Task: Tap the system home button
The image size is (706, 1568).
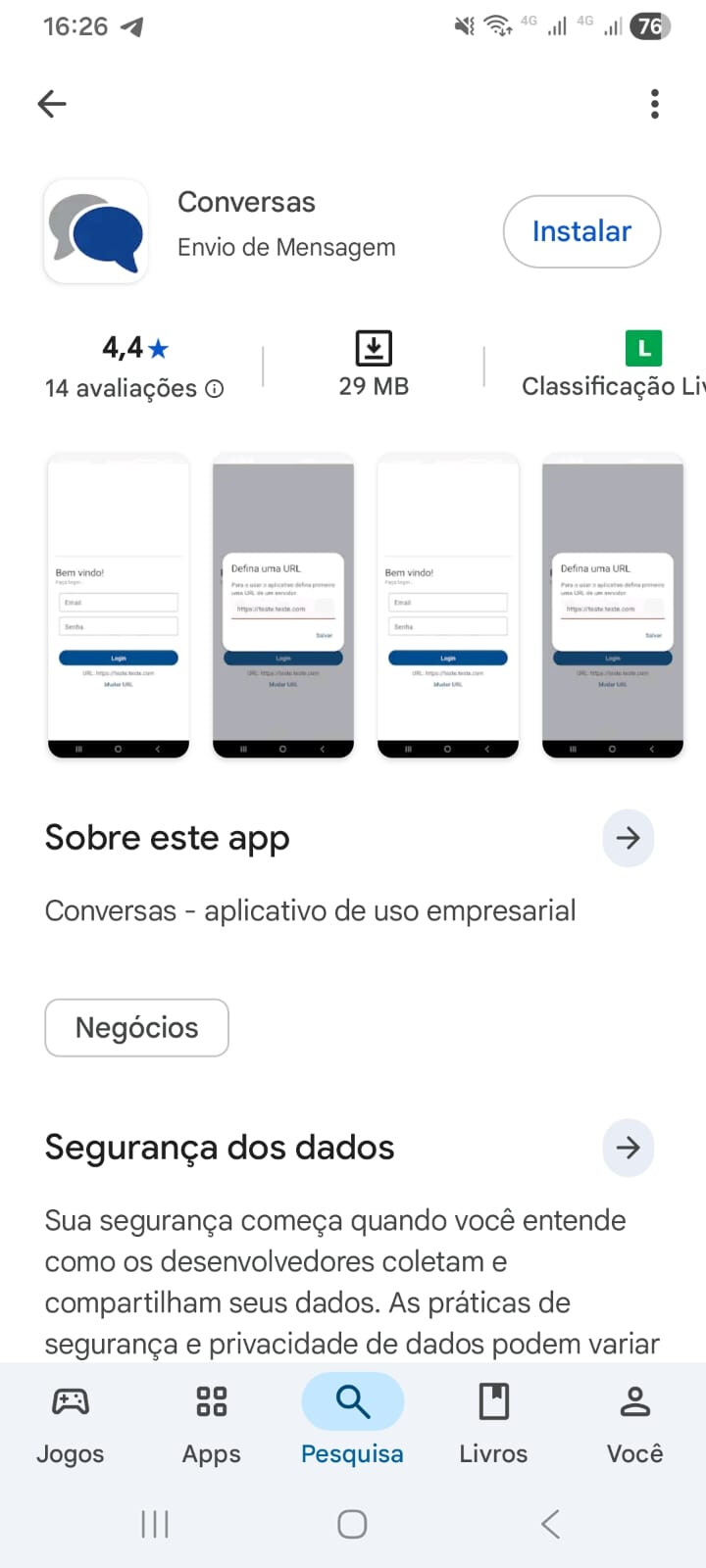Action: (352, 1524)
